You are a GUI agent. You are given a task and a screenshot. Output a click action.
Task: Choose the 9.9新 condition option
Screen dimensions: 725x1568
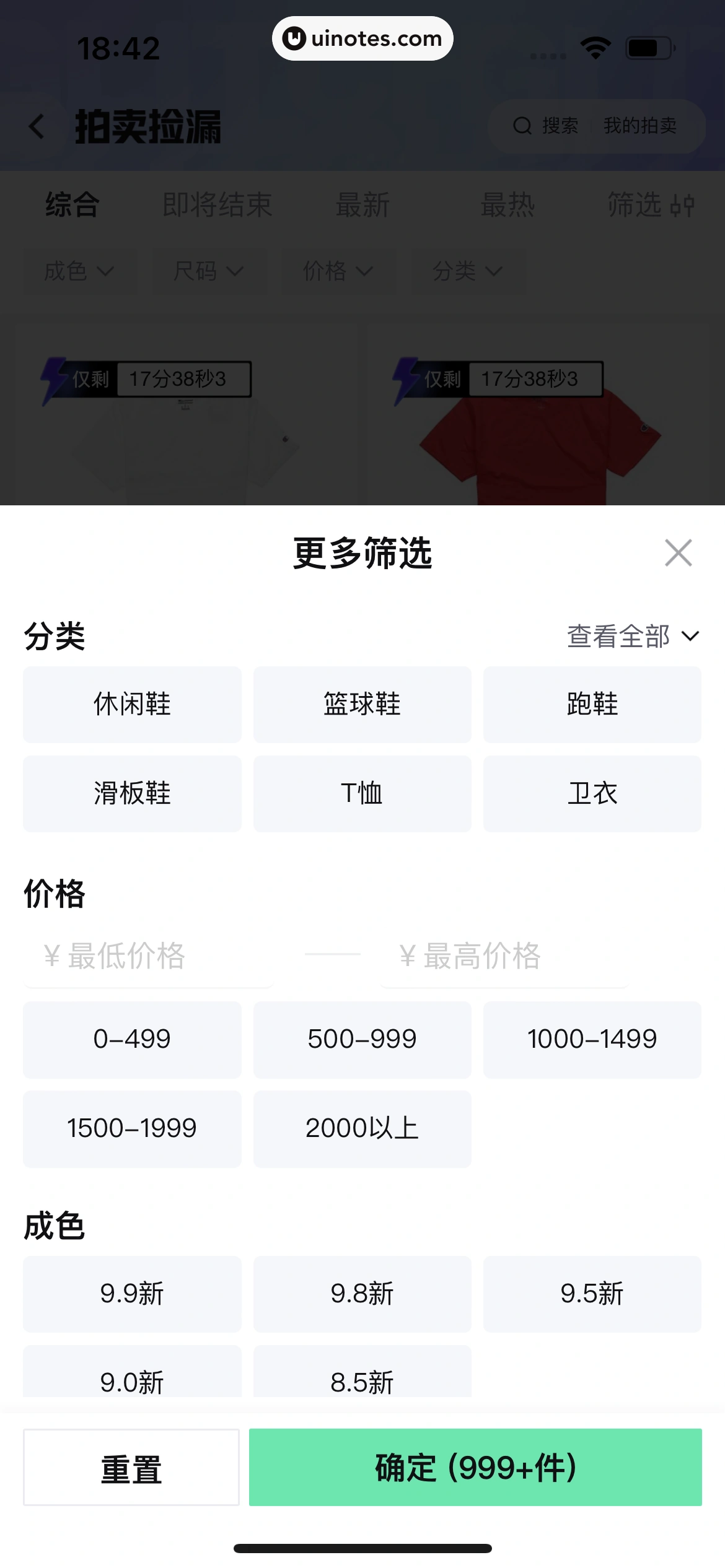(132, 1294)
